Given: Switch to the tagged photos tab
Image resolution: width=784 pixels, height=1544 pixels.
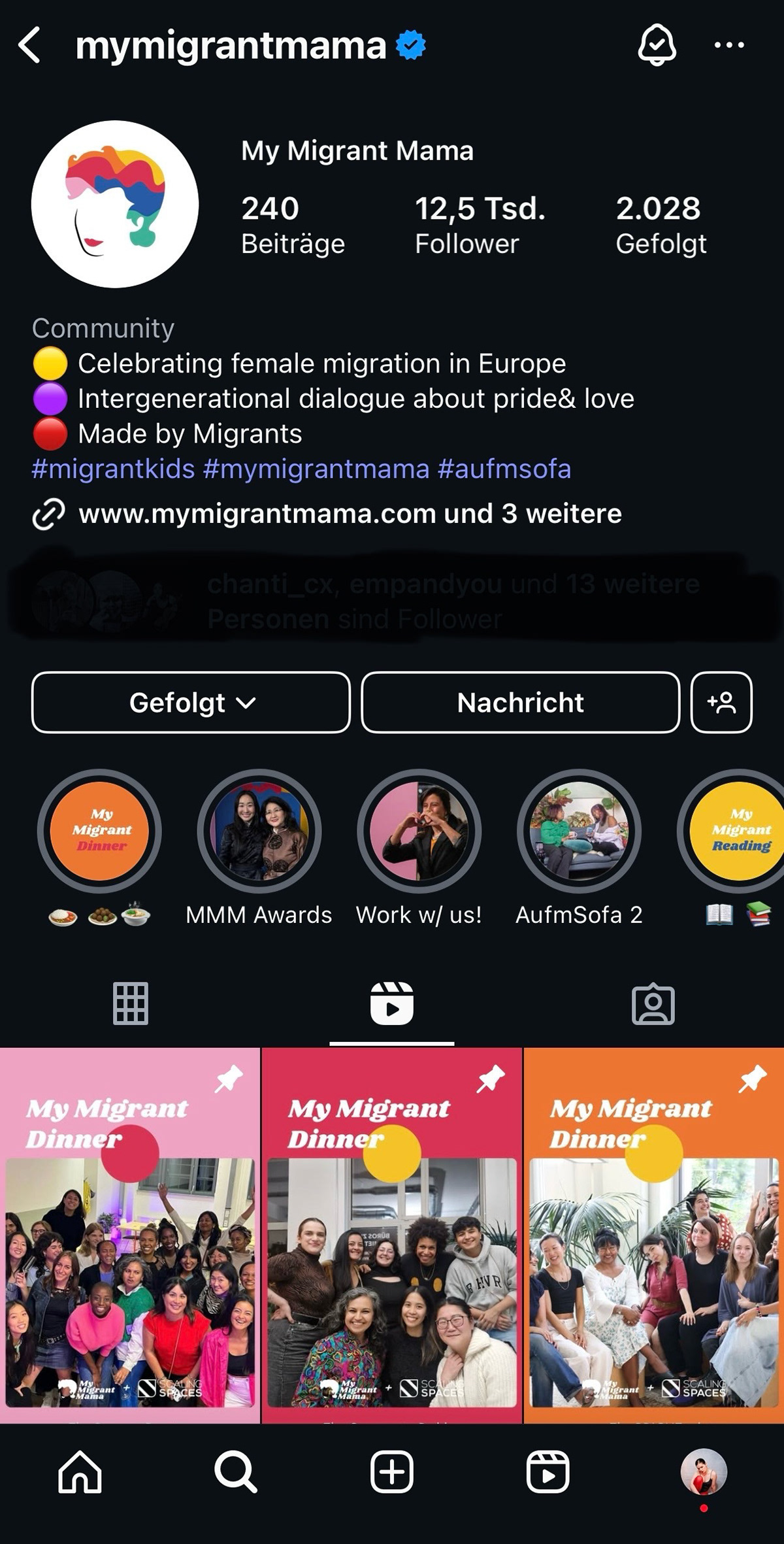Looking at the screenshot, I should (x=653, y=1003).
